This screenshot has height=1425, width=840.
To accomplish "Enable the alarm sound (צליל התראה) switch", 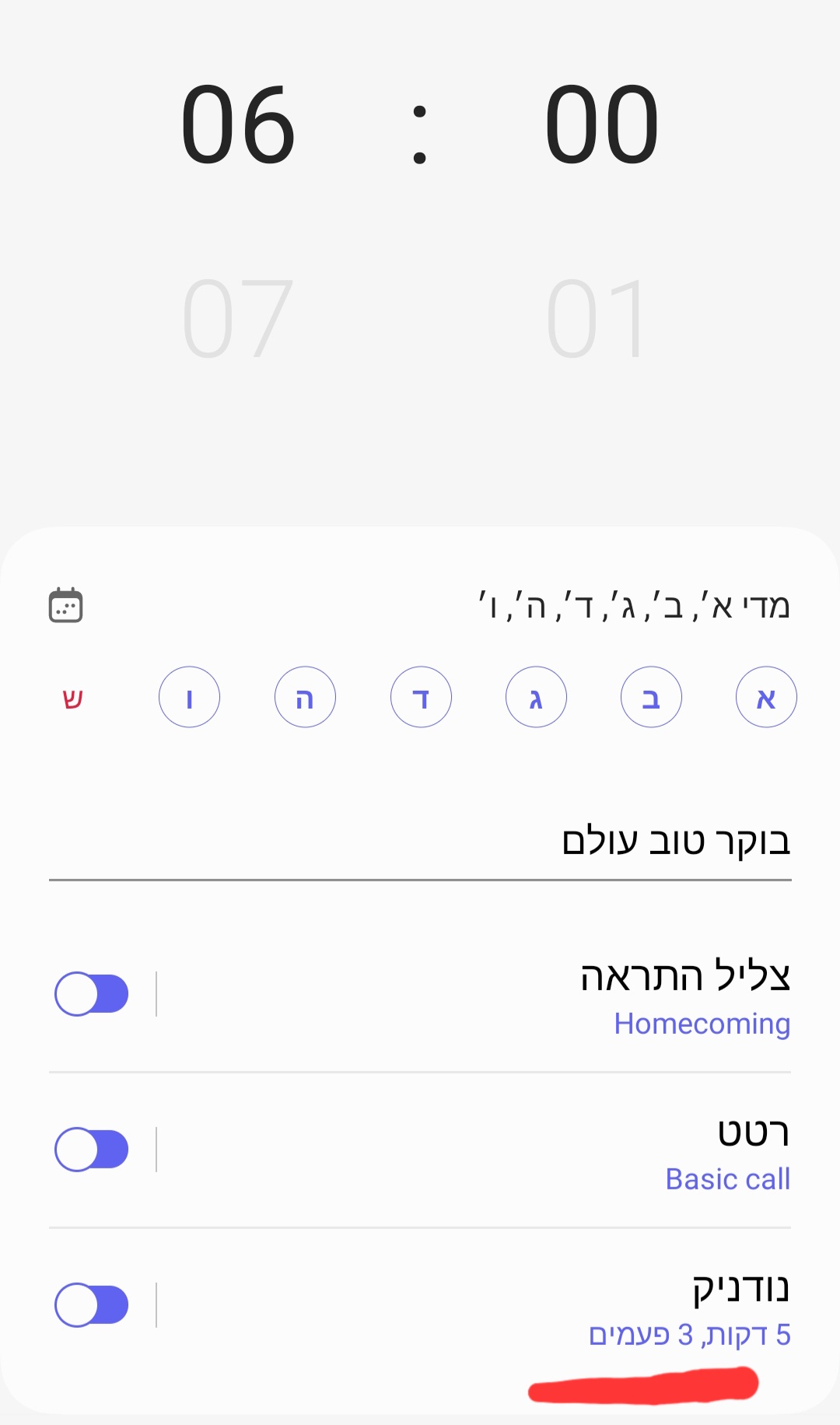I will coord(91,993).
